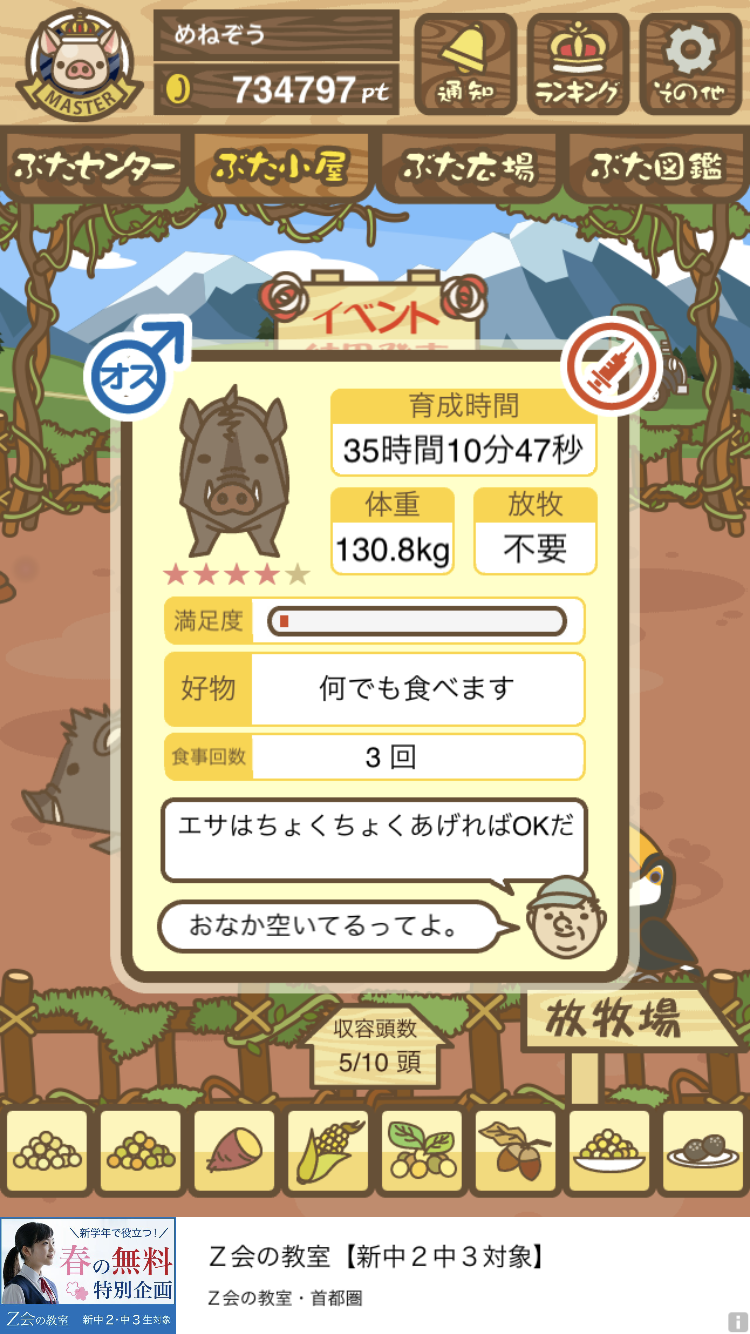This screenshot has width=750, height=1334.
Task: Feed the plate of dark truffles
Action: 703,1152
